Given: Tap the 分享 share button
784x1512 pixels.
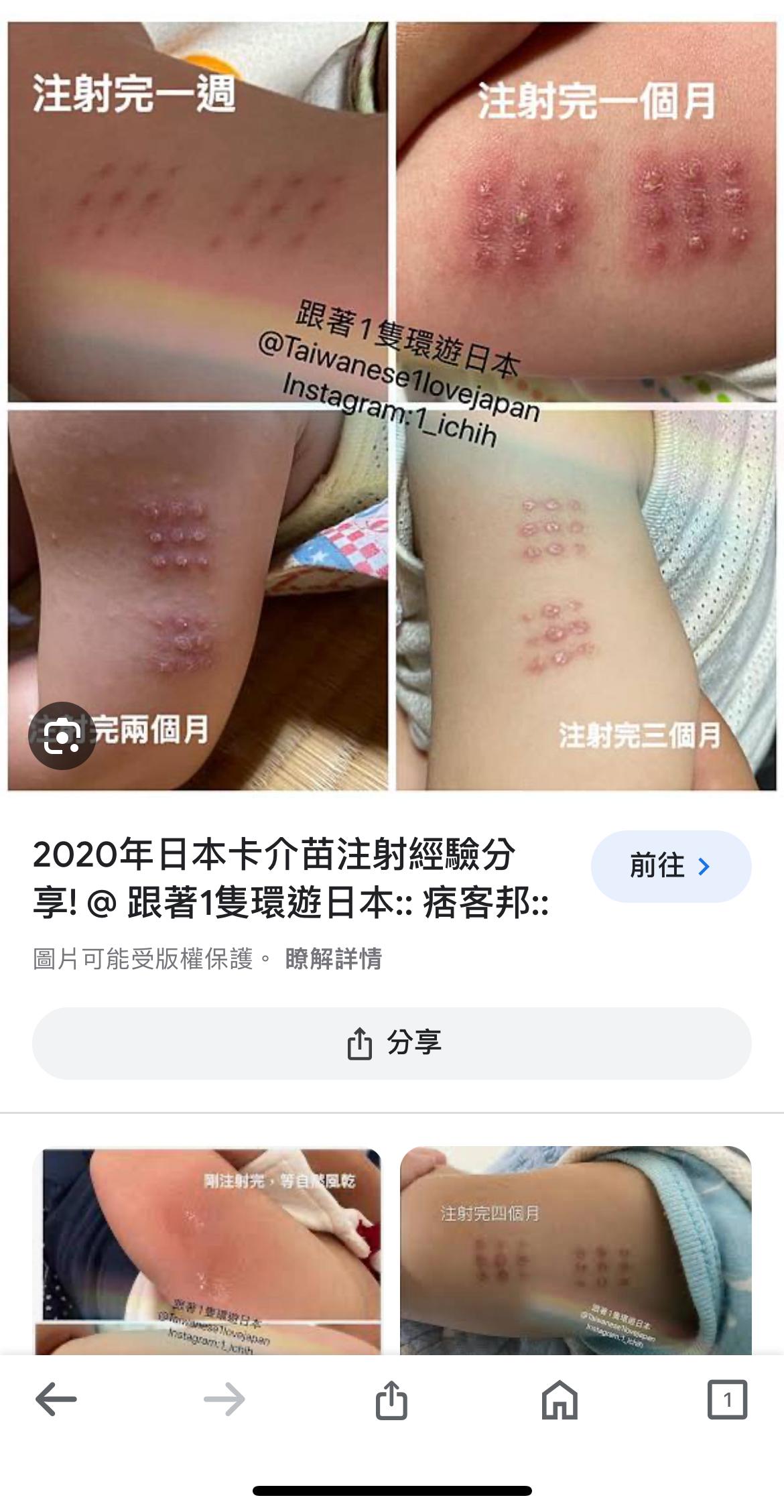Looking at the screenshot, I should [392, 1043].
